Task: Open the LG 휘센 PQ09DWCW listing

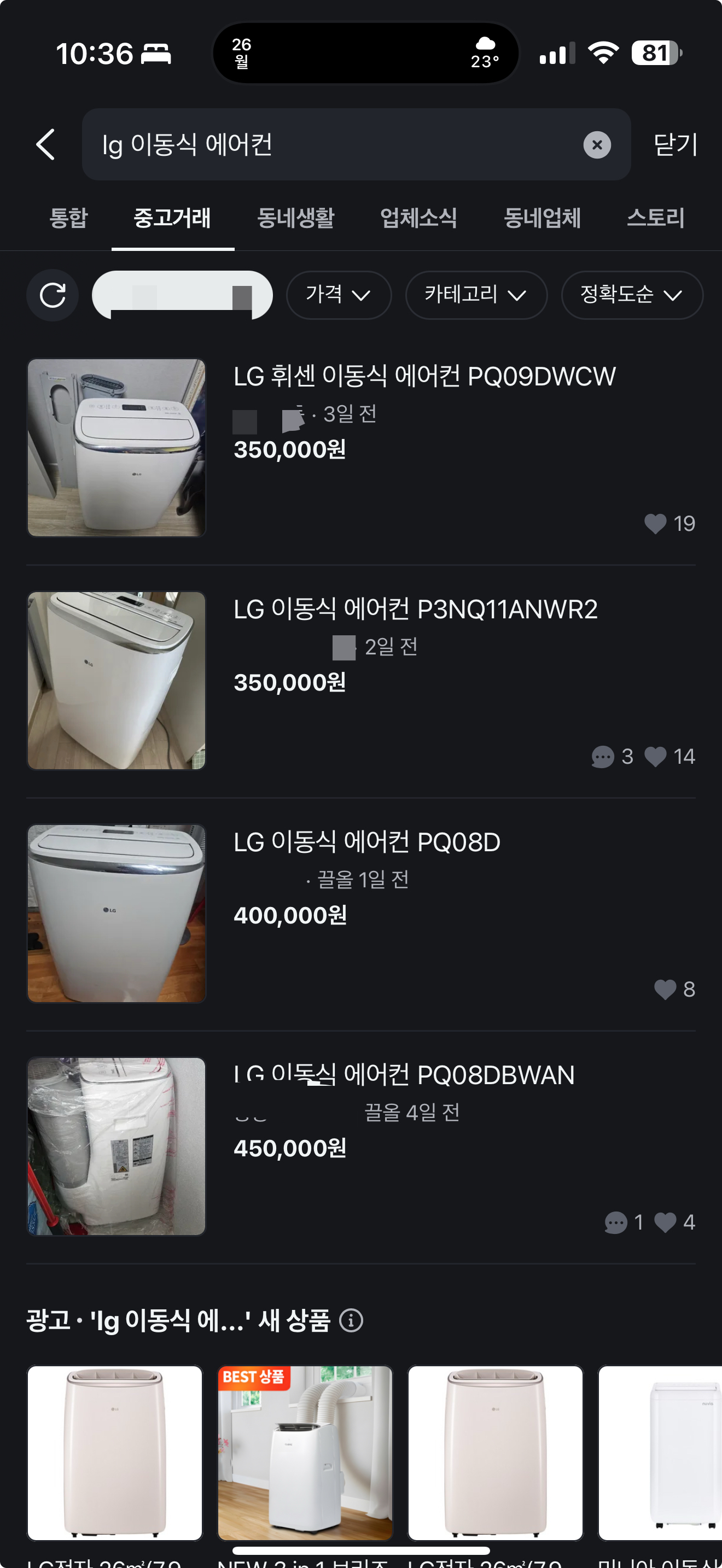Action: tap(424, 377)
